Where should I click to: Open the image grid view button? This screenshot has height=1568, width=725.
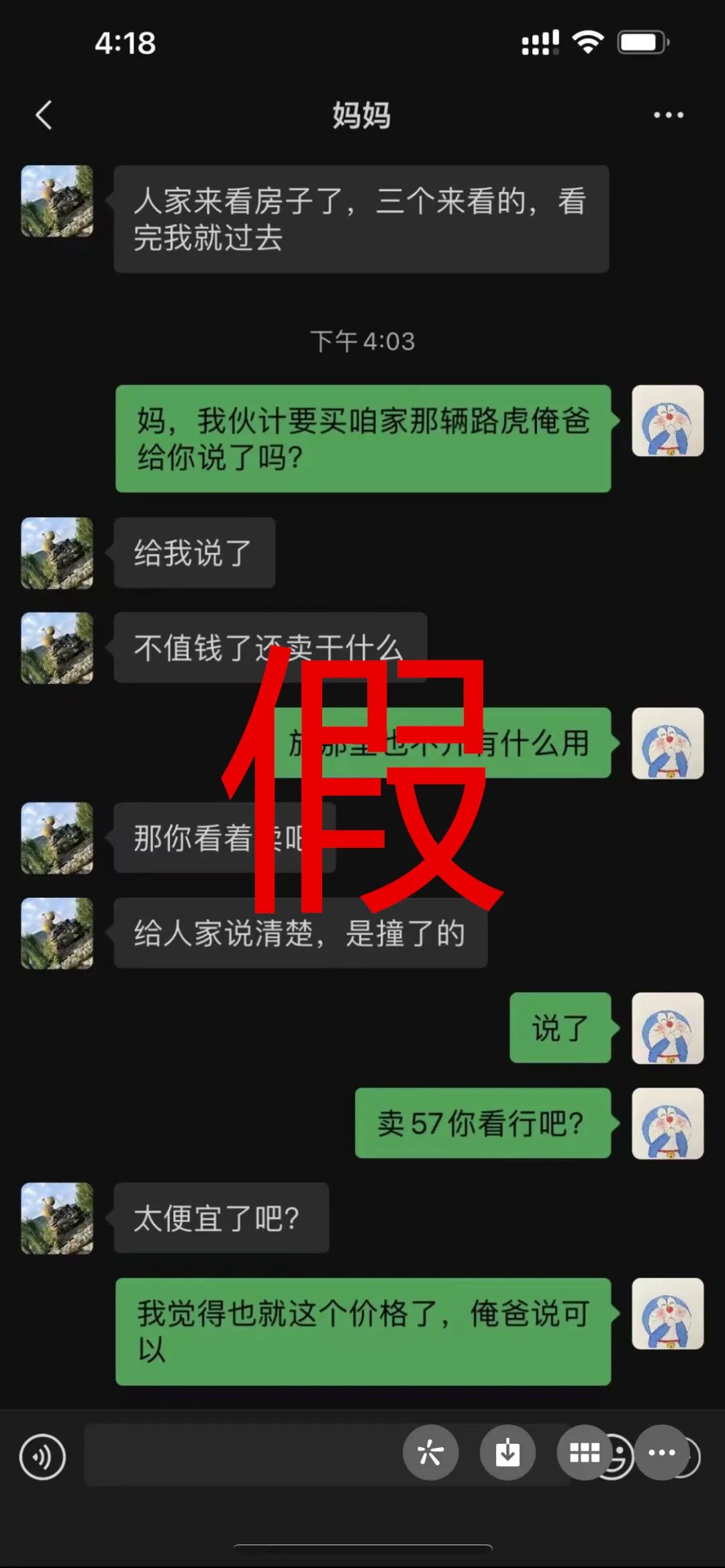[x=584, y=1452]
